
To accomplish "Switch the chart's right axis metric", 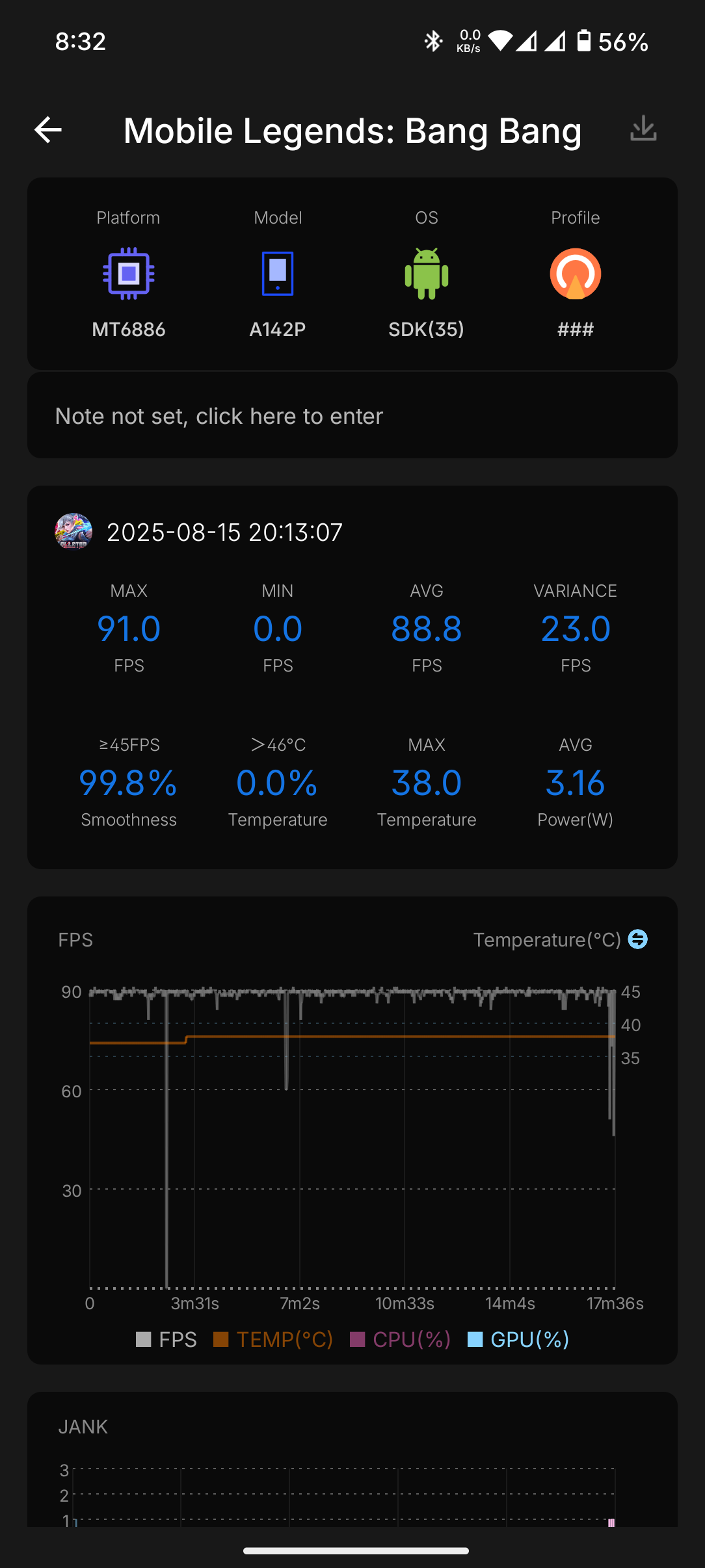I will point(637,939).
